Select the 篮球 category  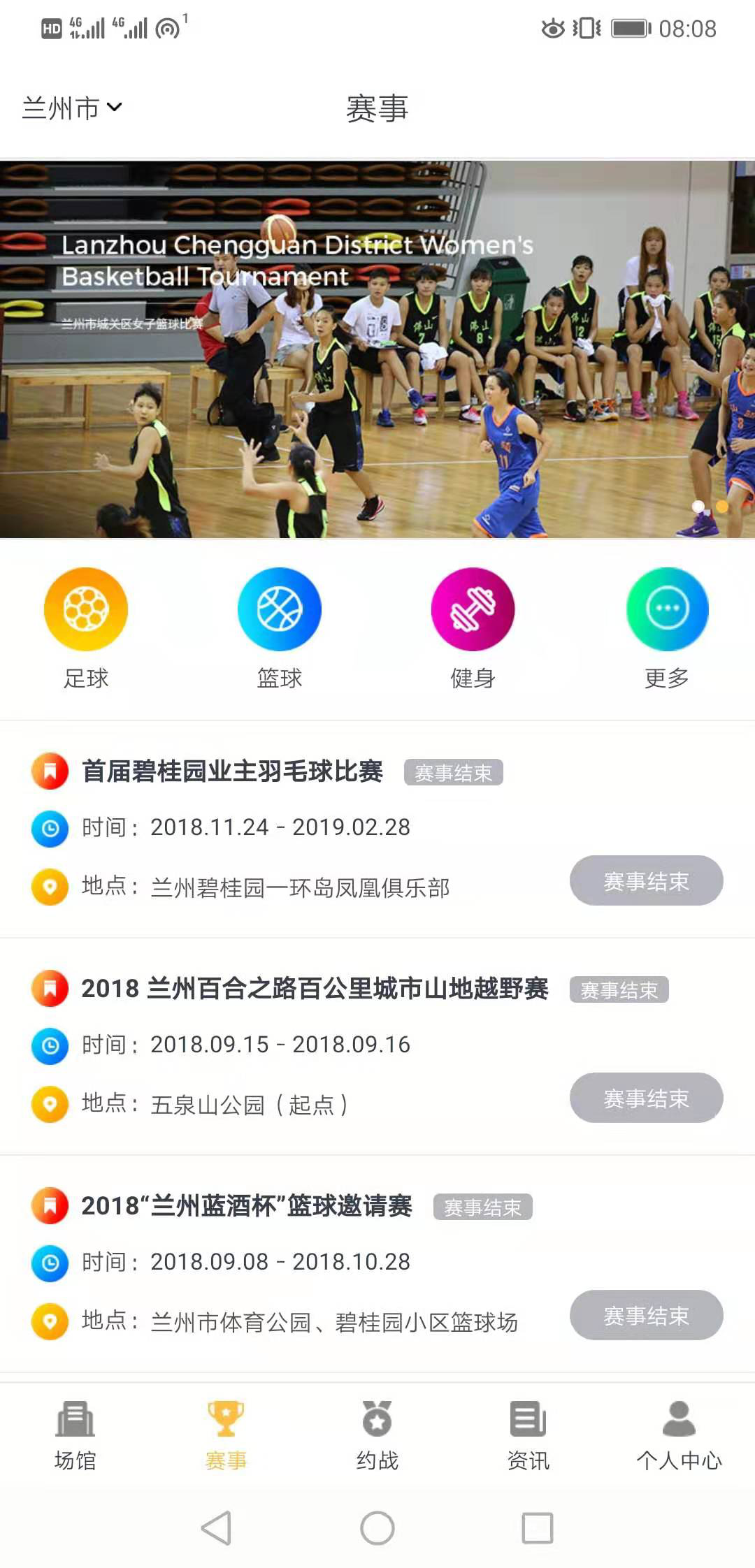pyautogui.click(x=280, y=627)
